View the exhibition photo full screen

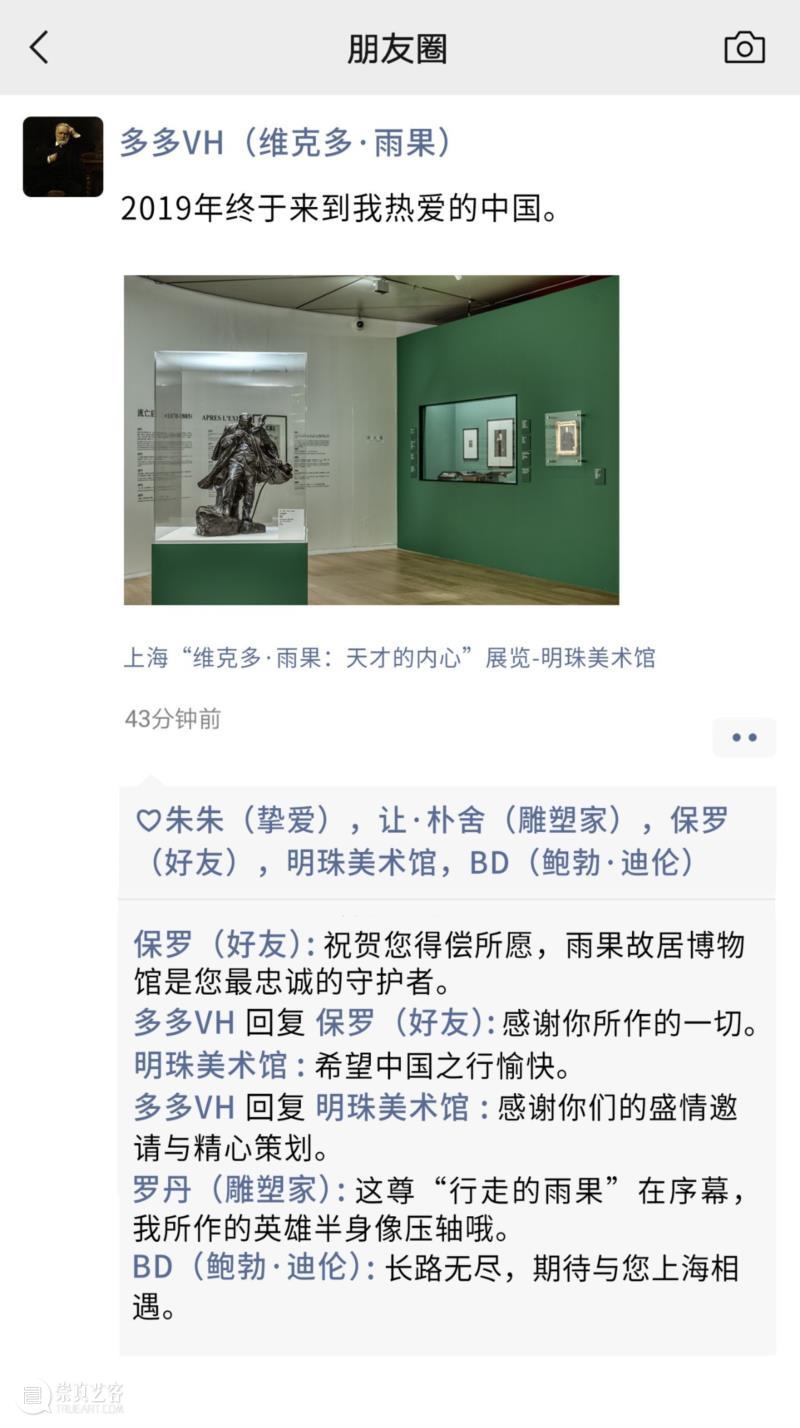[371, 440]
